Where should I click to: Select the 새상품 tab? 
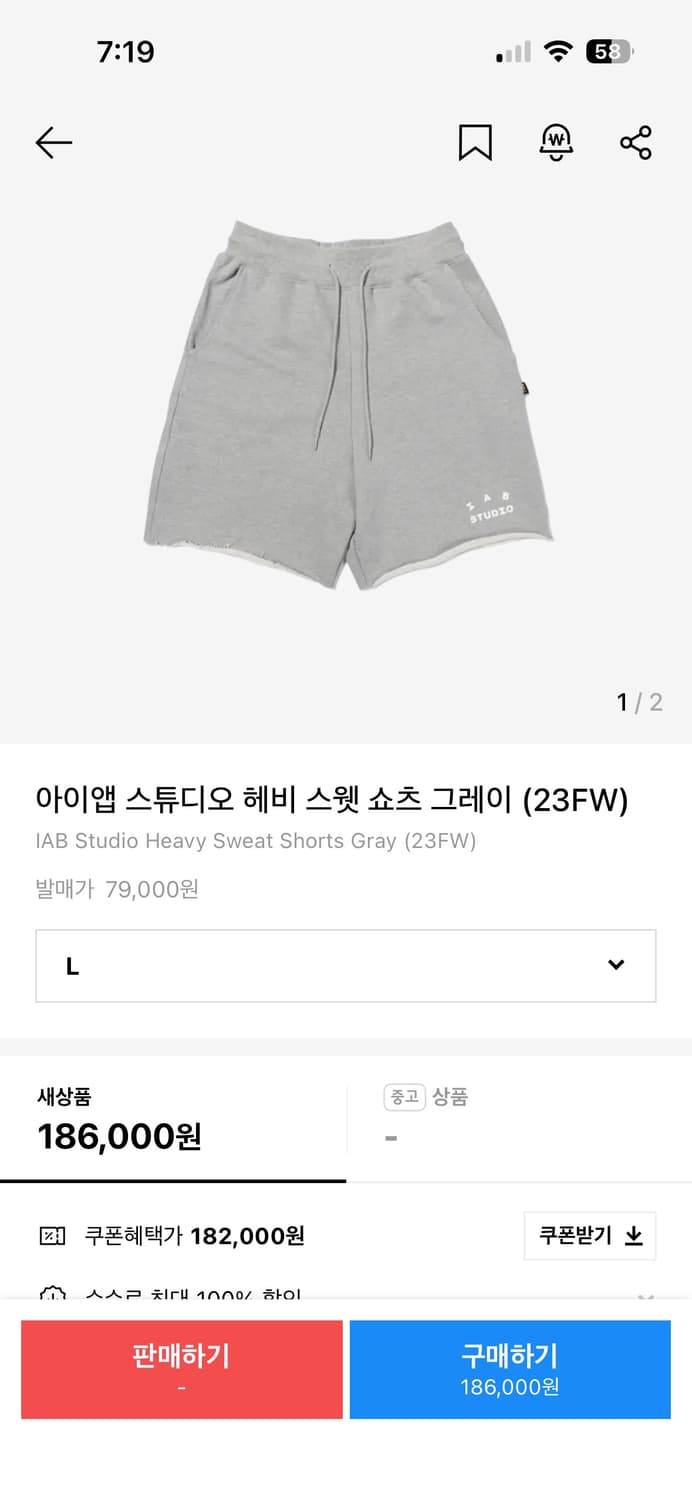pyautogui.click(x=173, y=1120)
